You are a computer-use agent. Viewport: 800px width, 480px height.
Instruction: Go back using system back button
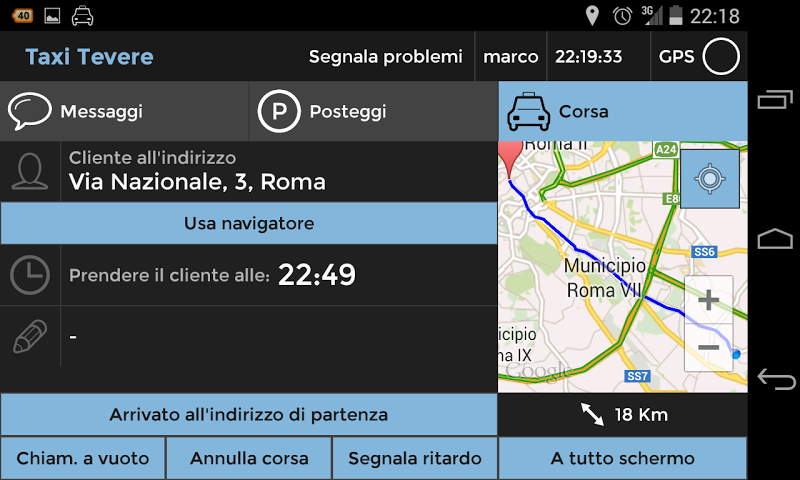[x=775, y=379]
